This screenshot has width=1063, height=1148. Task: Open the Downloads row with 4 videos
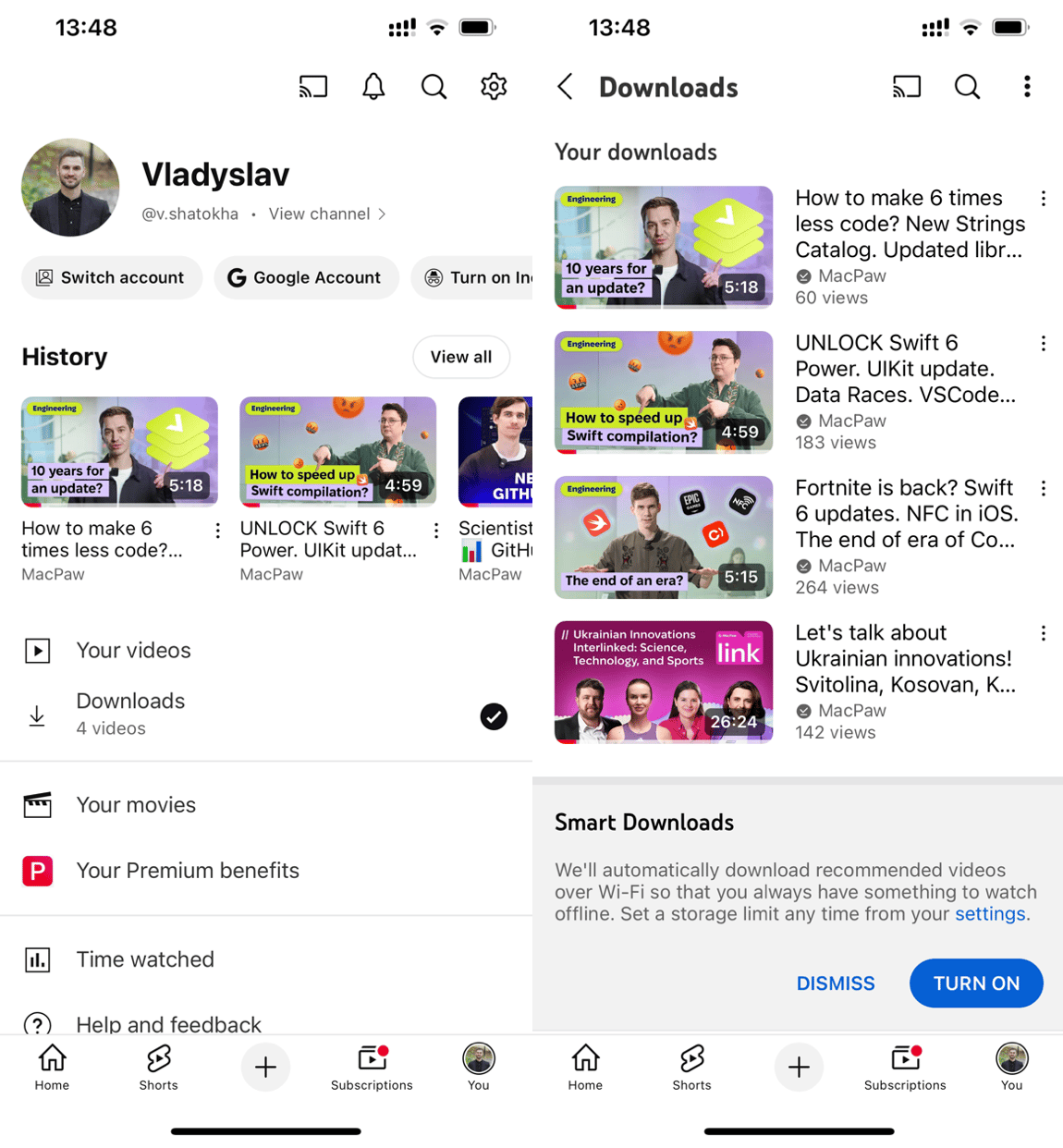tap(130, 714)
